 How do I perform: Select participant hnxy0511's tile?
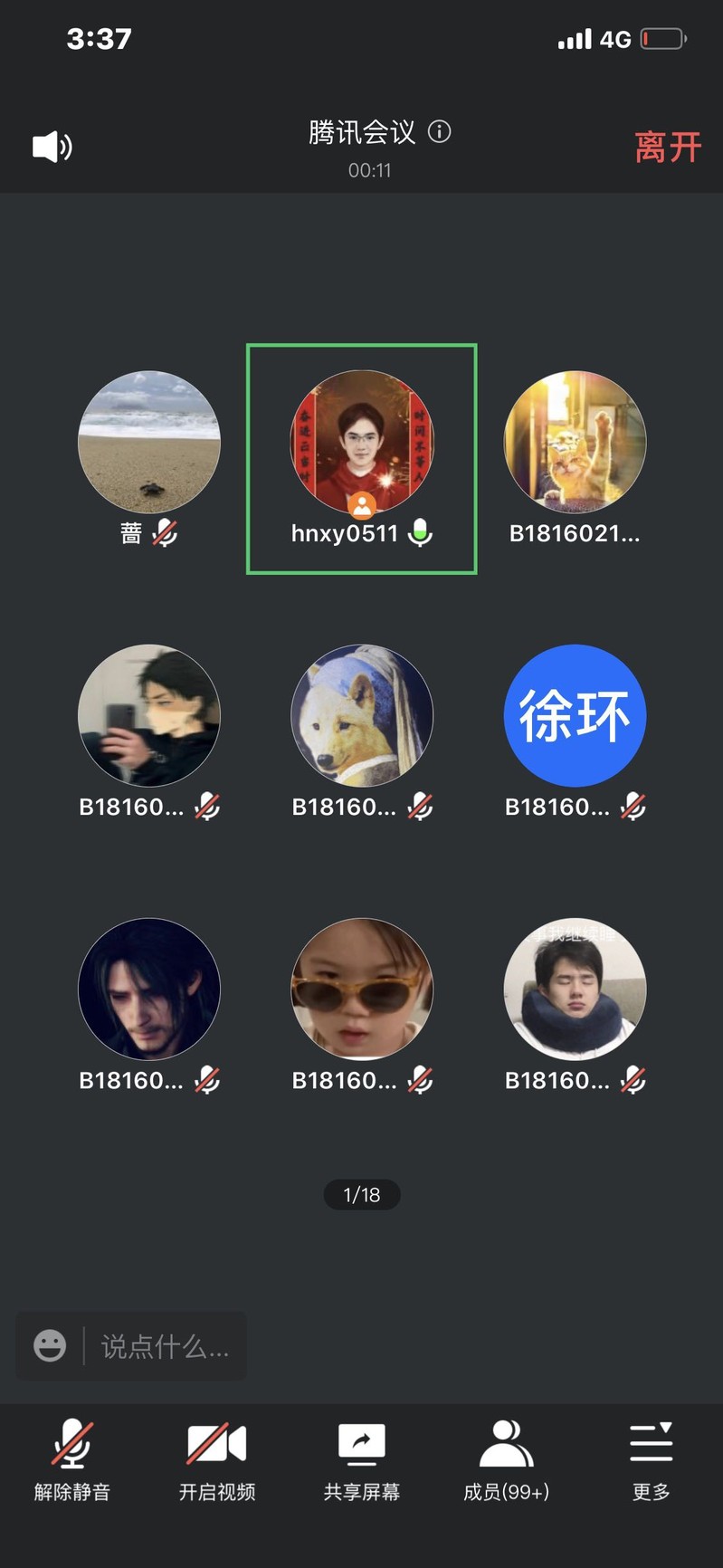pos(362,458)
